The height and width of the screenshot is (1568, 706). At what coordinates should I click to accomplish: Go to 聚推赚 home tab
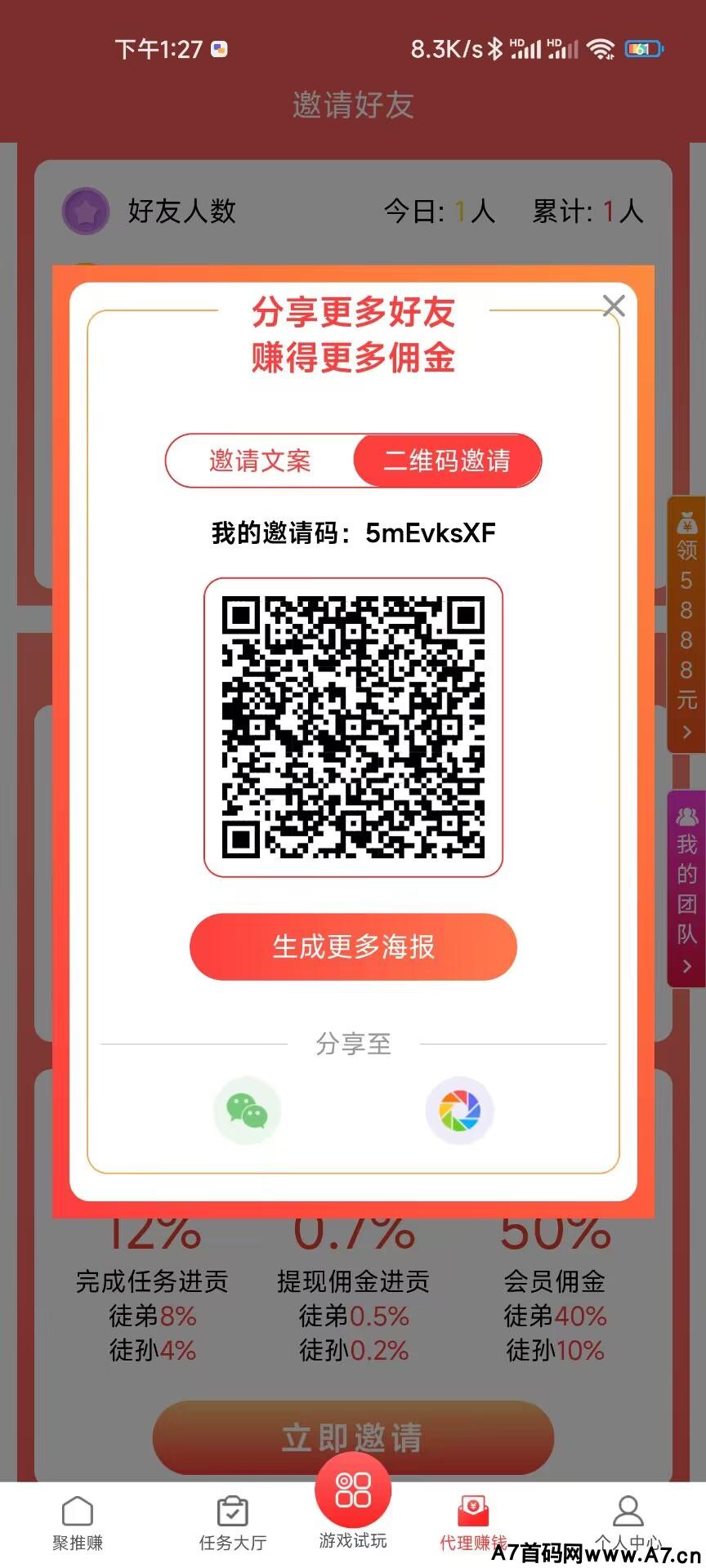pyautogui.click(x=78, y=1522)
